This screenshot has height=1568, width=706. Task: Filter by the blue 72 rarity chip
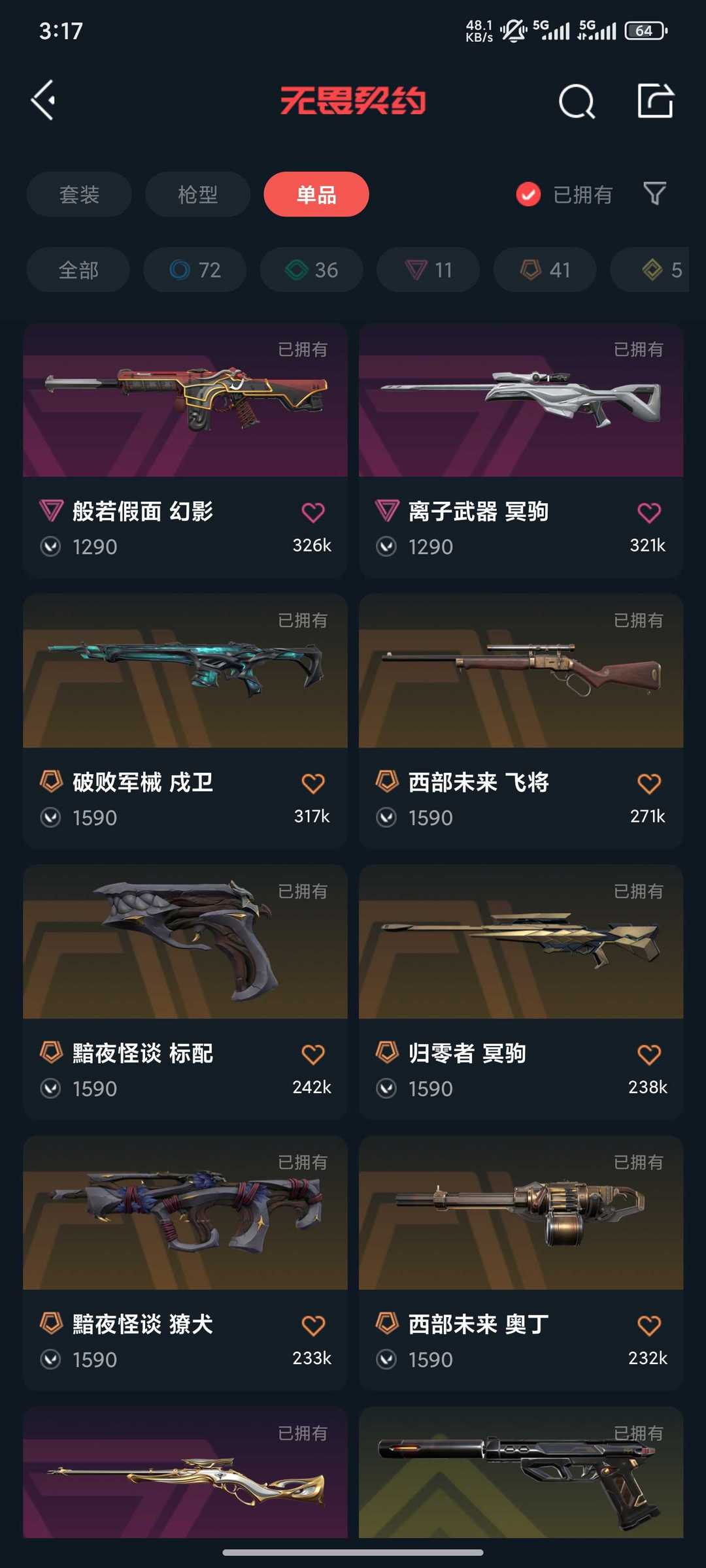(195, 269)
